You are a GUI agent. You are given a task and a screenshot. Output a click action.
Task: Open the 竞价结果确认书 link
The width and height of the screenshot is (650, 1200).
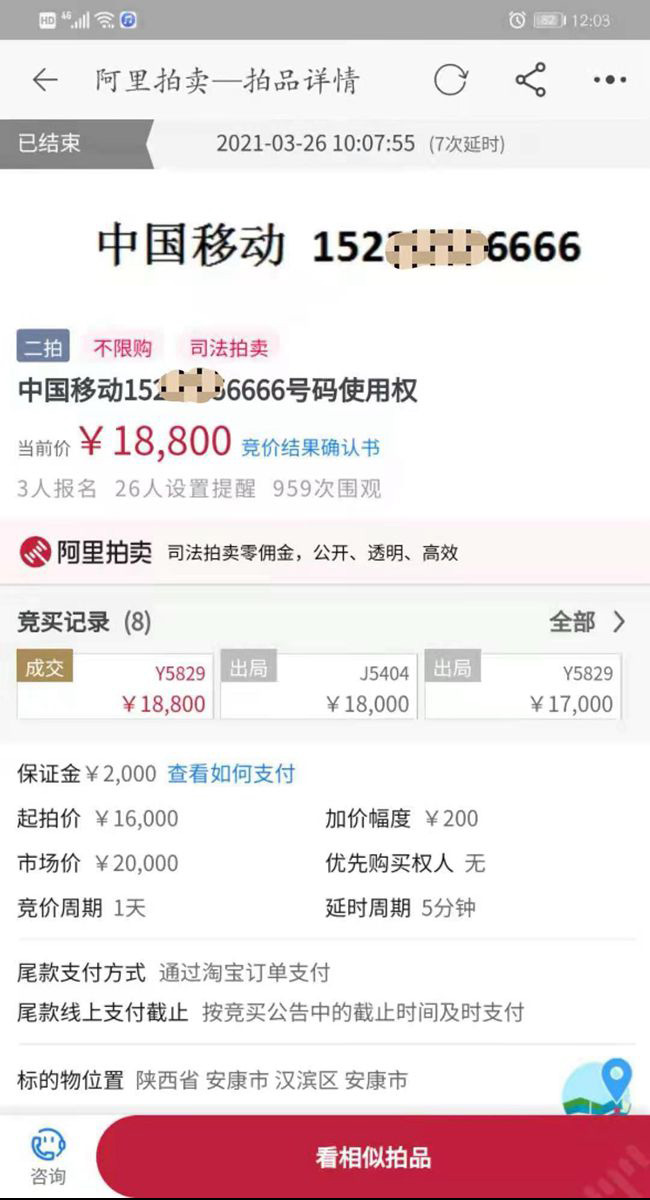[311, 448]
